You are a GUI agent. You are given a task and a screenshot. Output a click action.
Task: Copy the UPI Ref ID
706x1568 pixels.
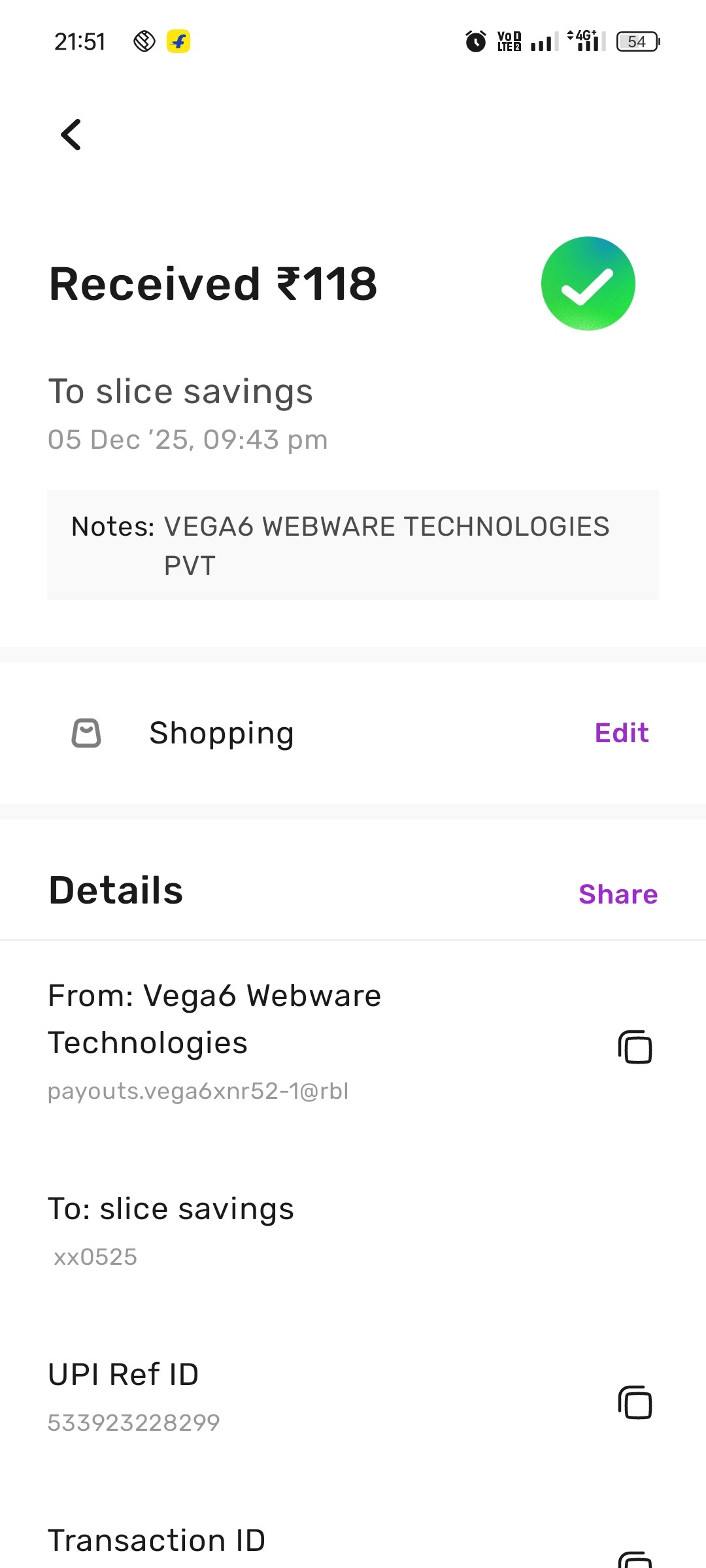(635, 1402)
